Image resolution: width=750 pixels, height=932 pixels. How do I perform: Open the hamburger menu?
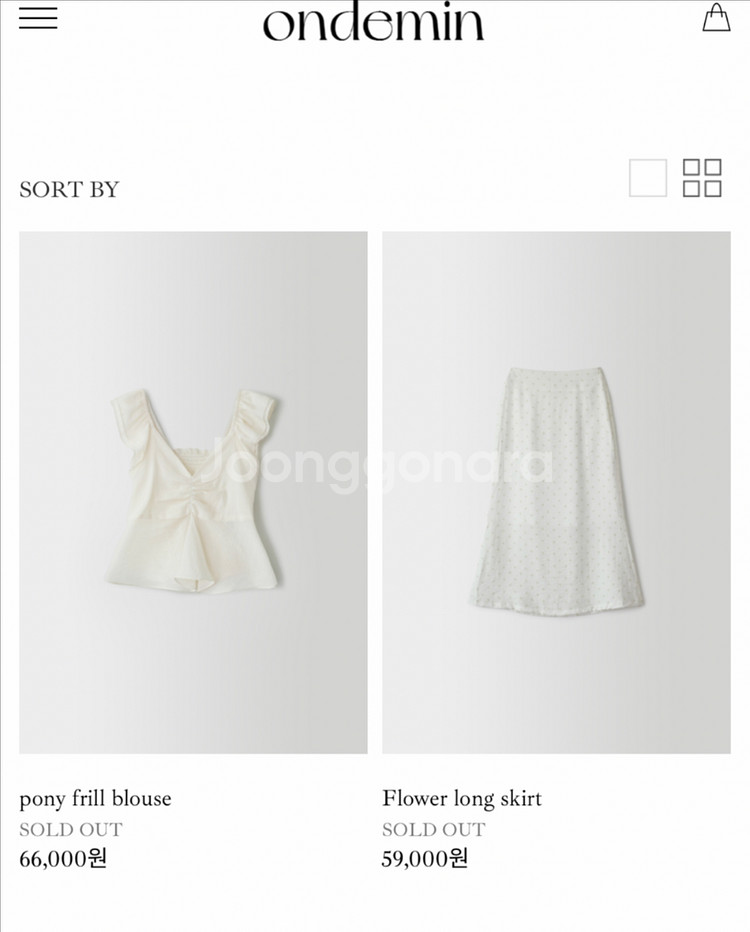[x=38, y=18]
